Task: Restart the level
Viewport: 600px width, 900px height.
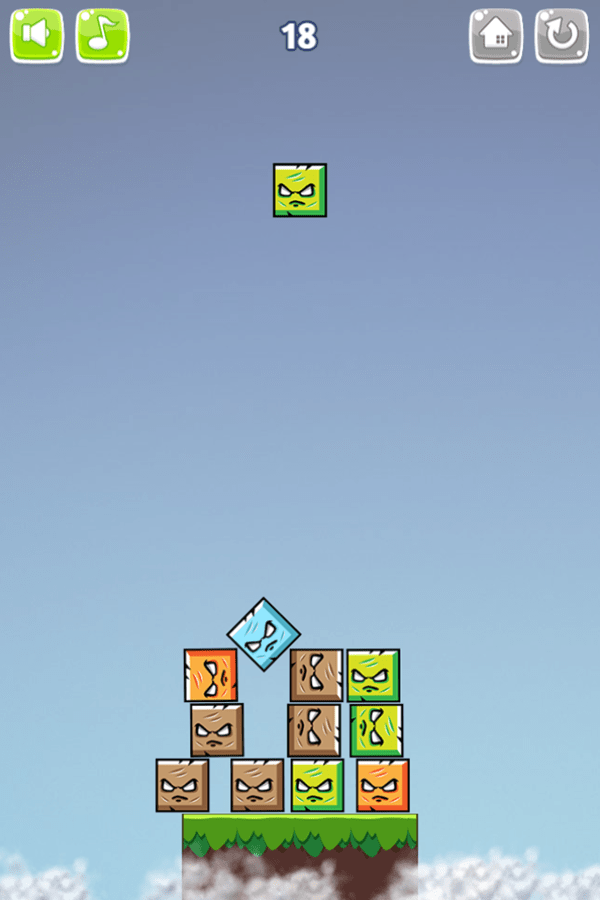Action: (x=562, y=36)
